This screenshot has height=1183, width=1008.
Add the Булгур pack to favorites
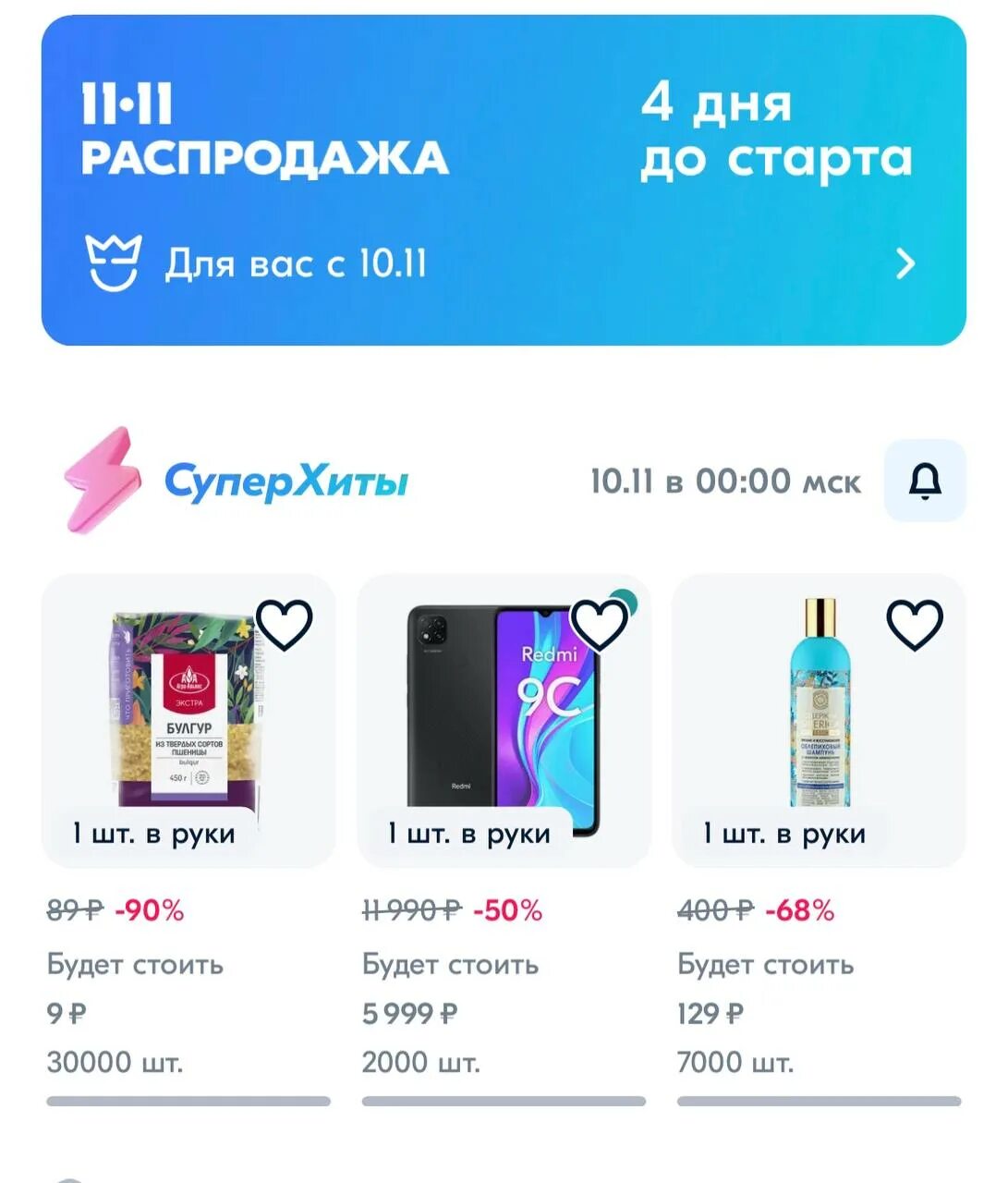click(284, 625)
